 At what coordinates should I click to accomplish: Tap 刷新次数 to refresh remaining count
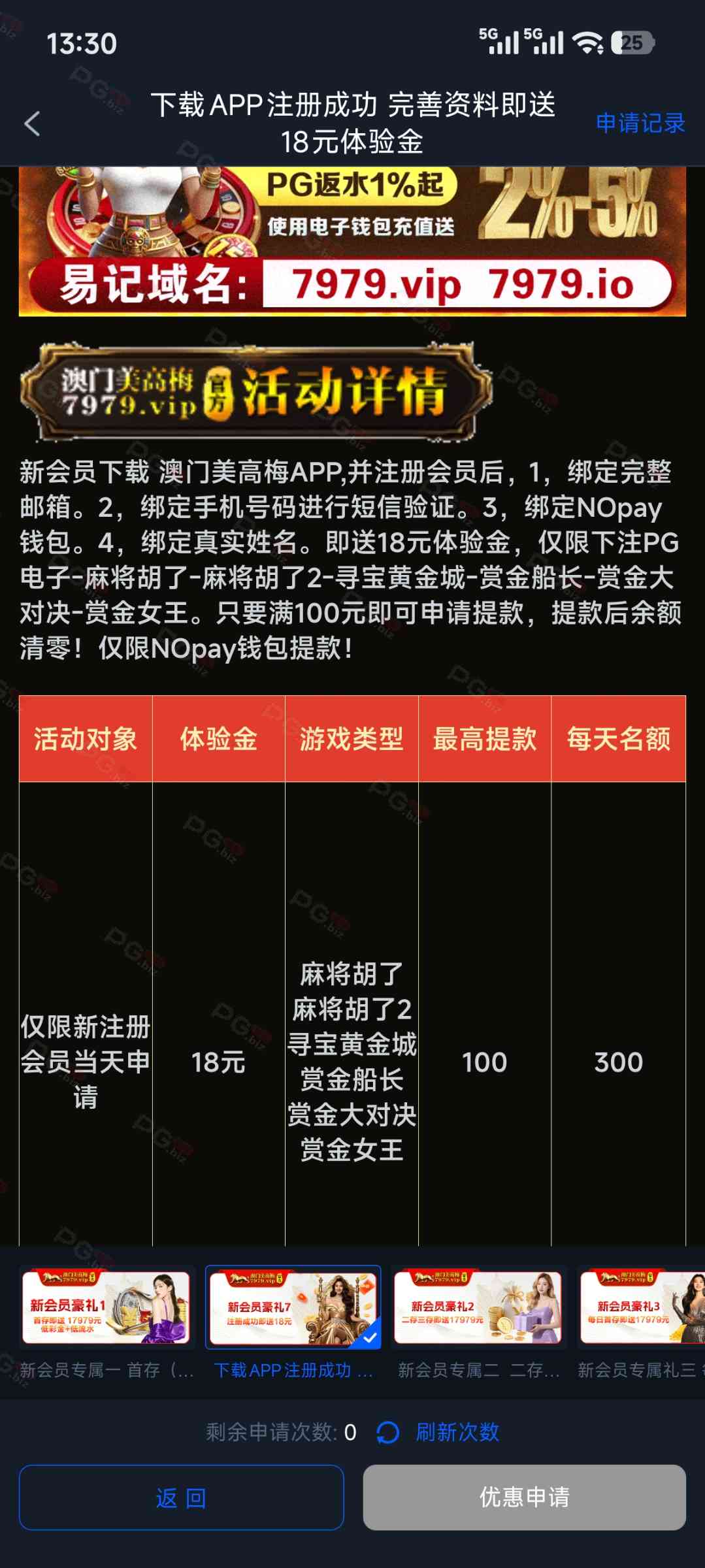point(457,1433)
